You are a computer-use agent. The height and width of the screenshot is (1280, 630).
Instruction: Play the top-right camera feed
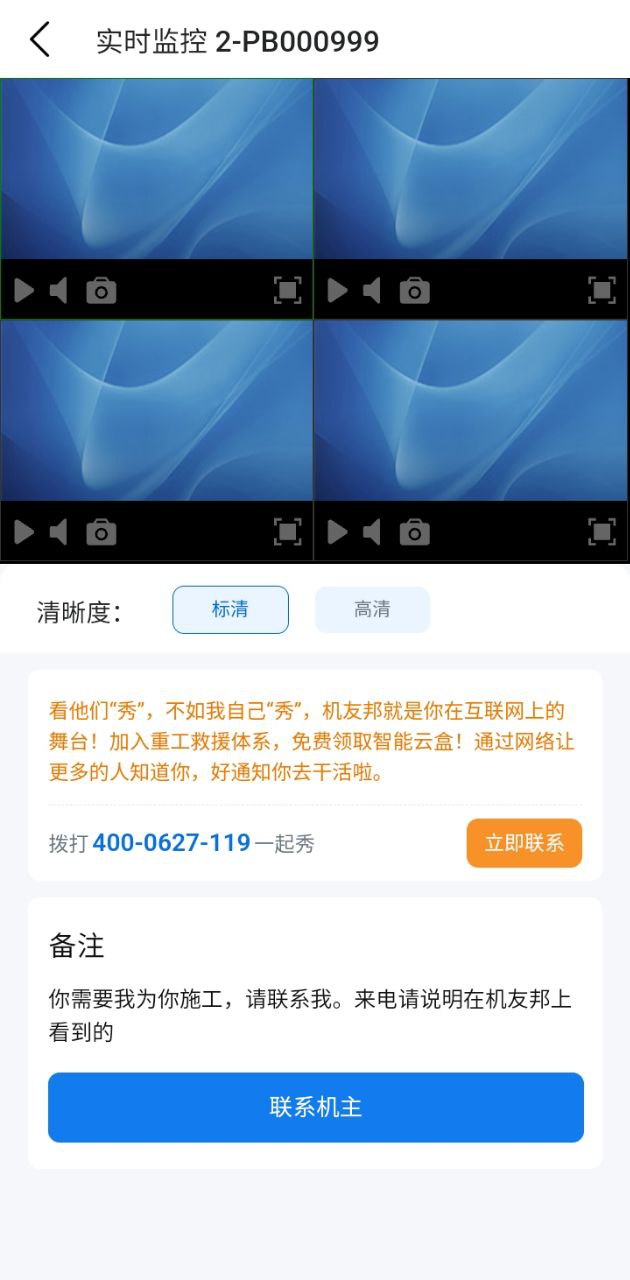[338, 291]
